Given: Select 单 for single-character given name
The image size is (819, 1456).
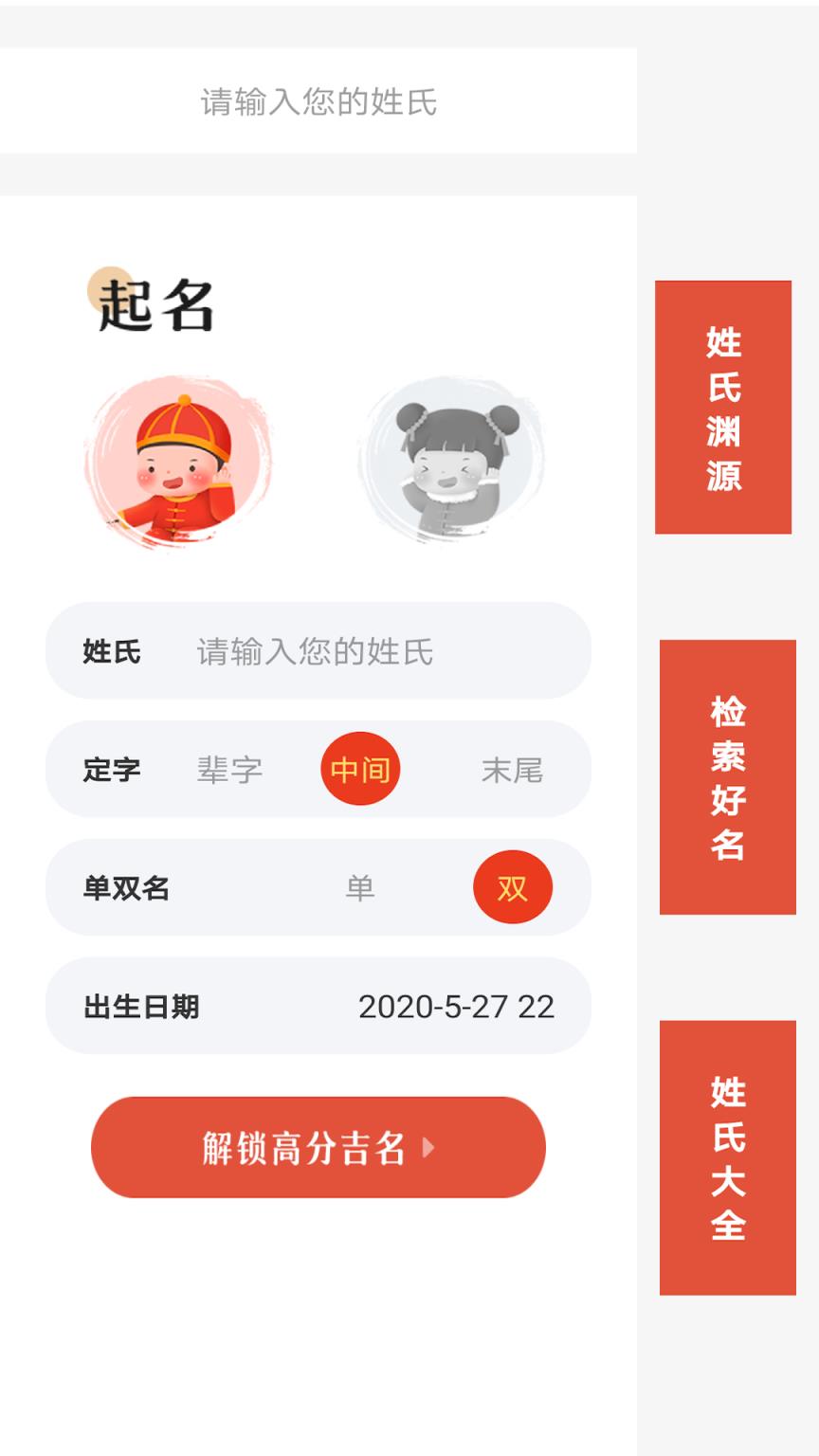Looking at the screenshot, I should [361, 887].
